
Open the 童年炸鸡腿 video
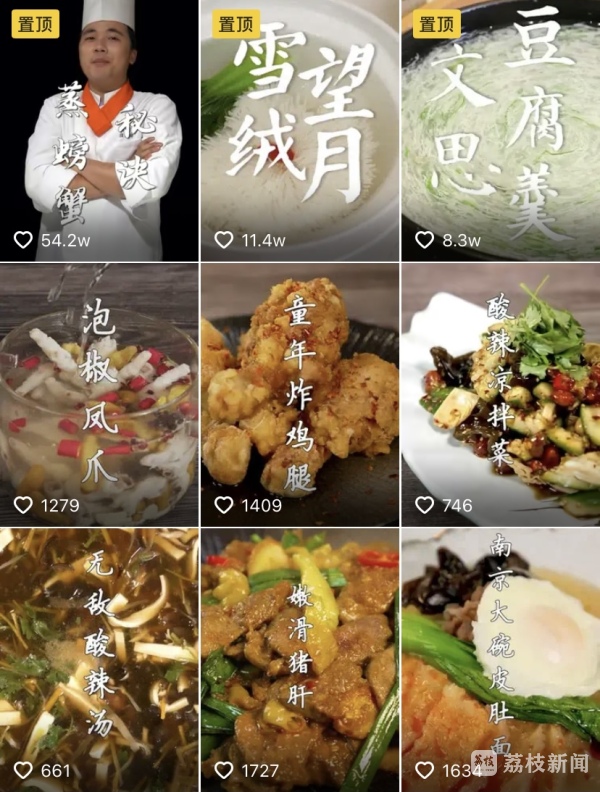click(x=300, y=395)
